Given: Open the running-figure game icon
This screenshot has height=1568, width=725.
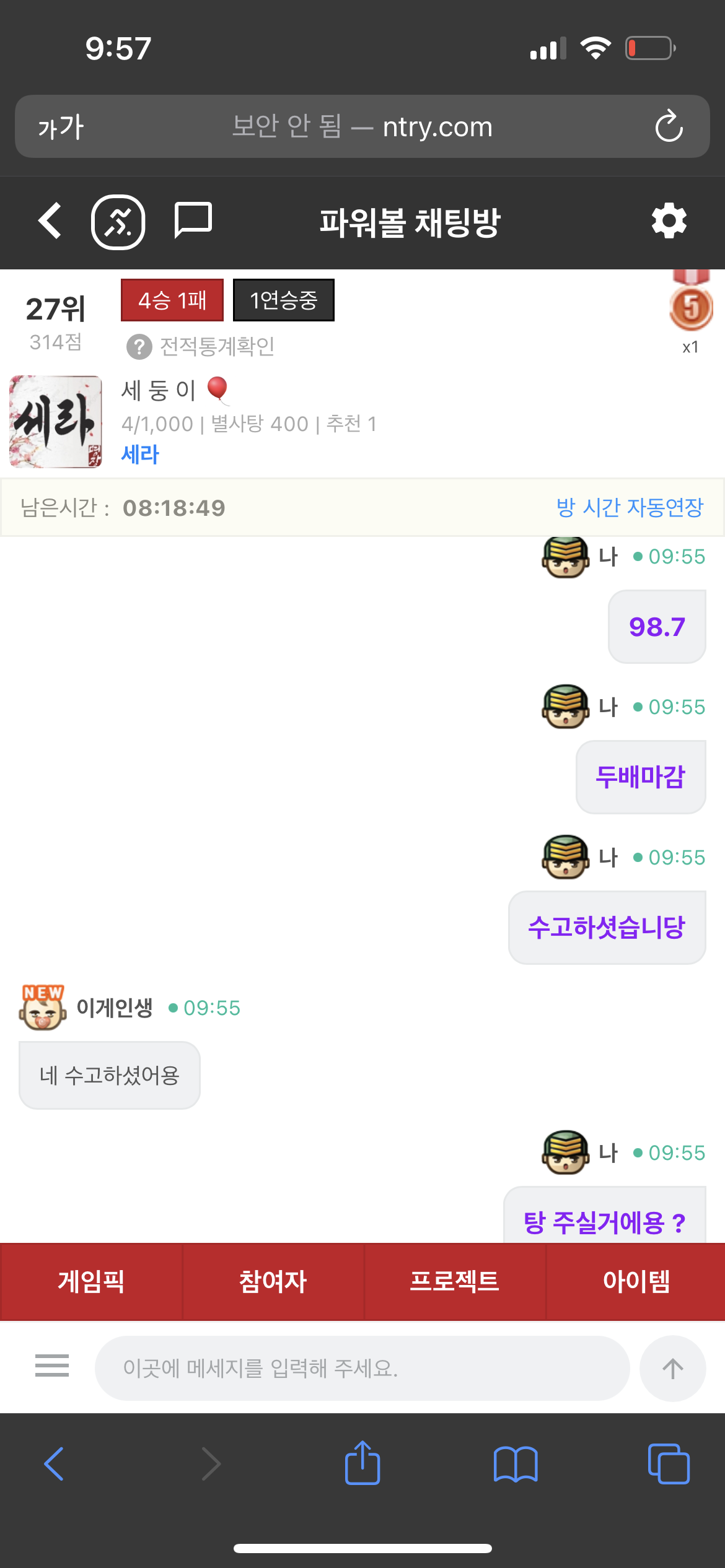Looking at the screenshot, I should pos(118,222).
